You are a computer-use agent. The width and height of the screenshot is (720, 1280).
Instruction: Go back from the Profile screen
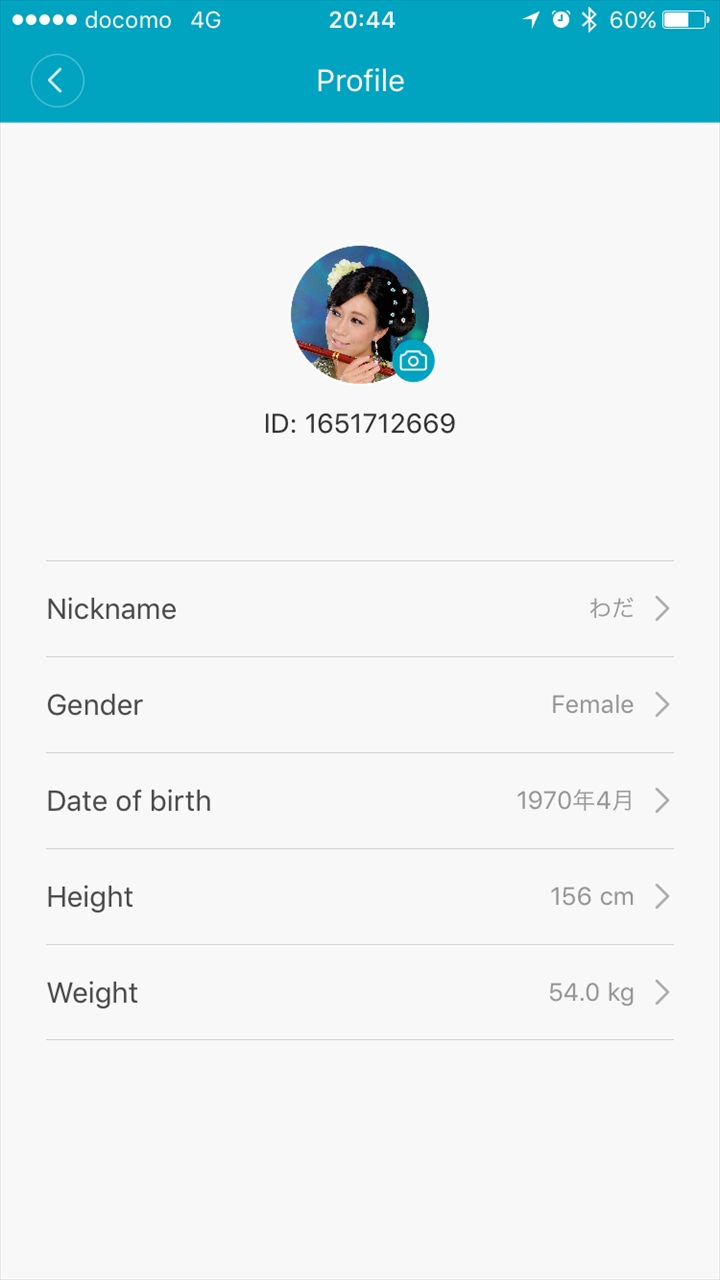57,81
